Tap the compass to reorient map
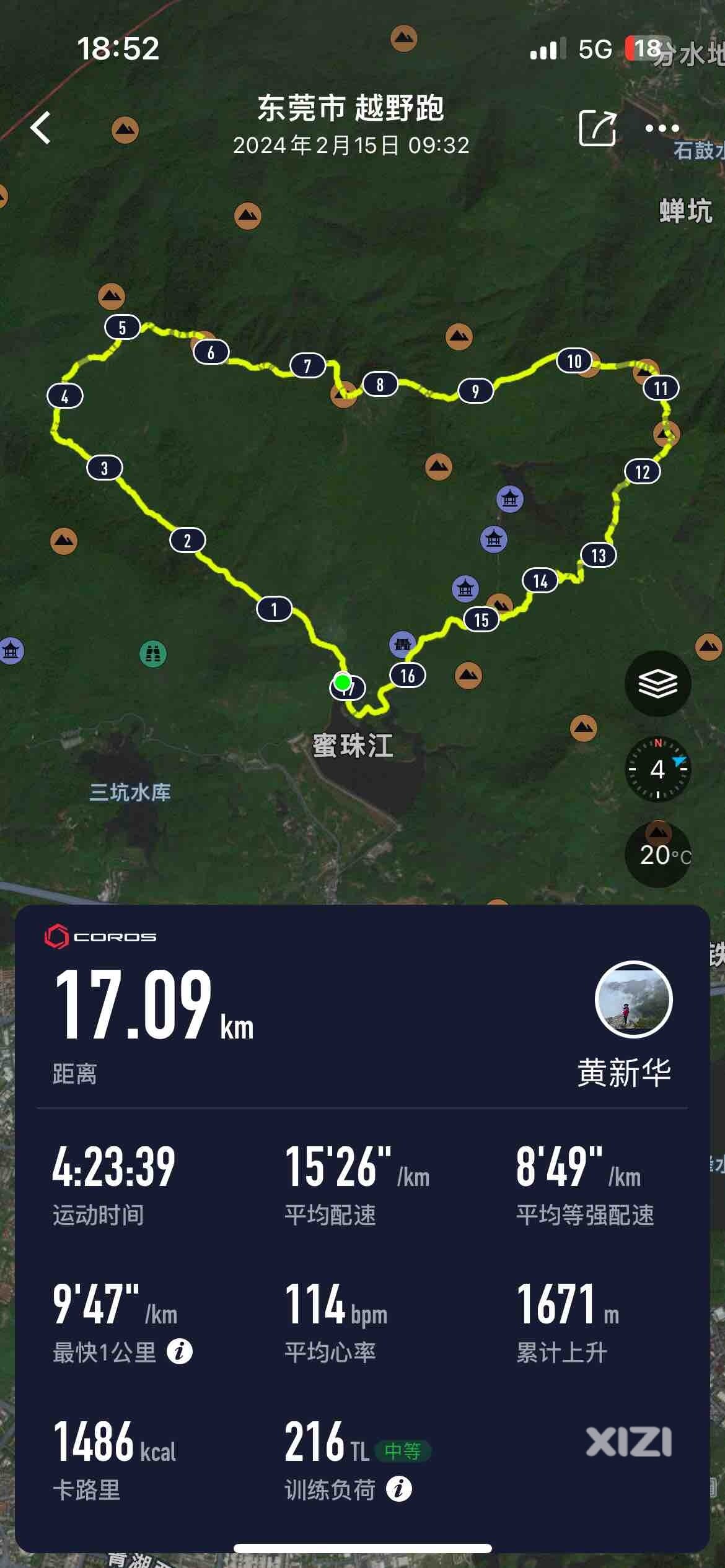 click(x=657, y=769)
